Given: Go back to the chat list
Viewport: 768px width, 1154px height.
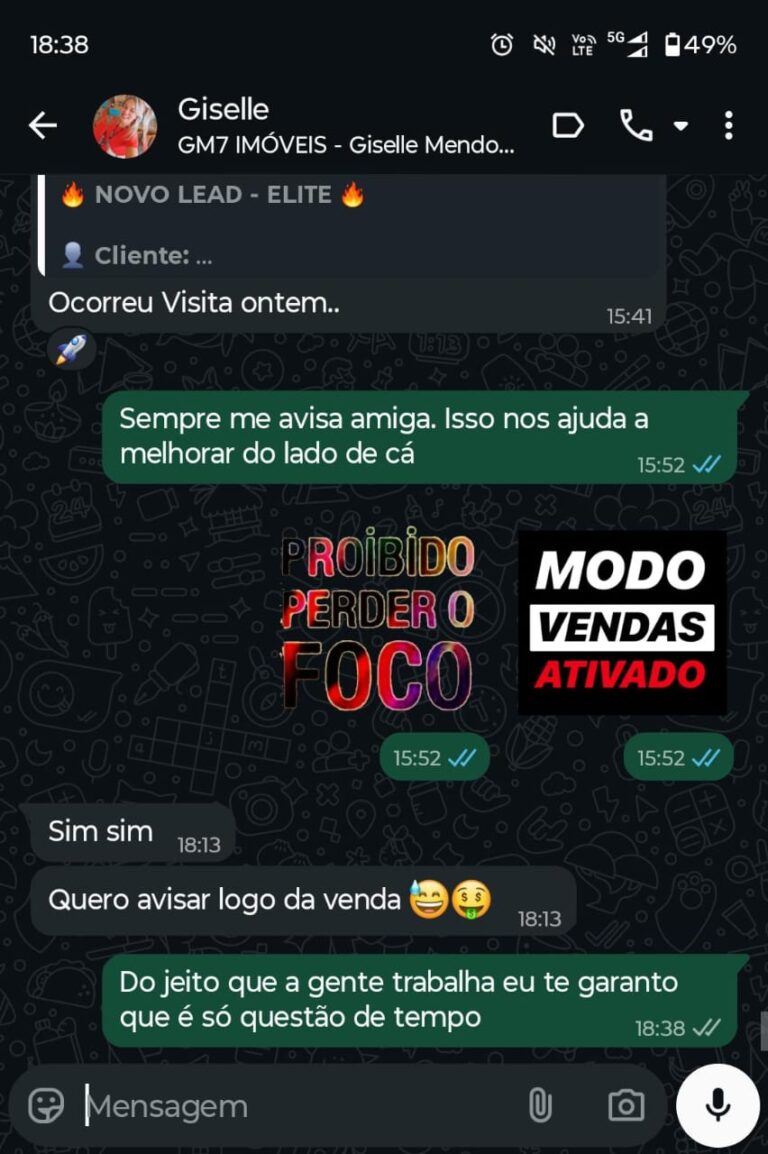Looking at the screenshot, I should (42, 126).
